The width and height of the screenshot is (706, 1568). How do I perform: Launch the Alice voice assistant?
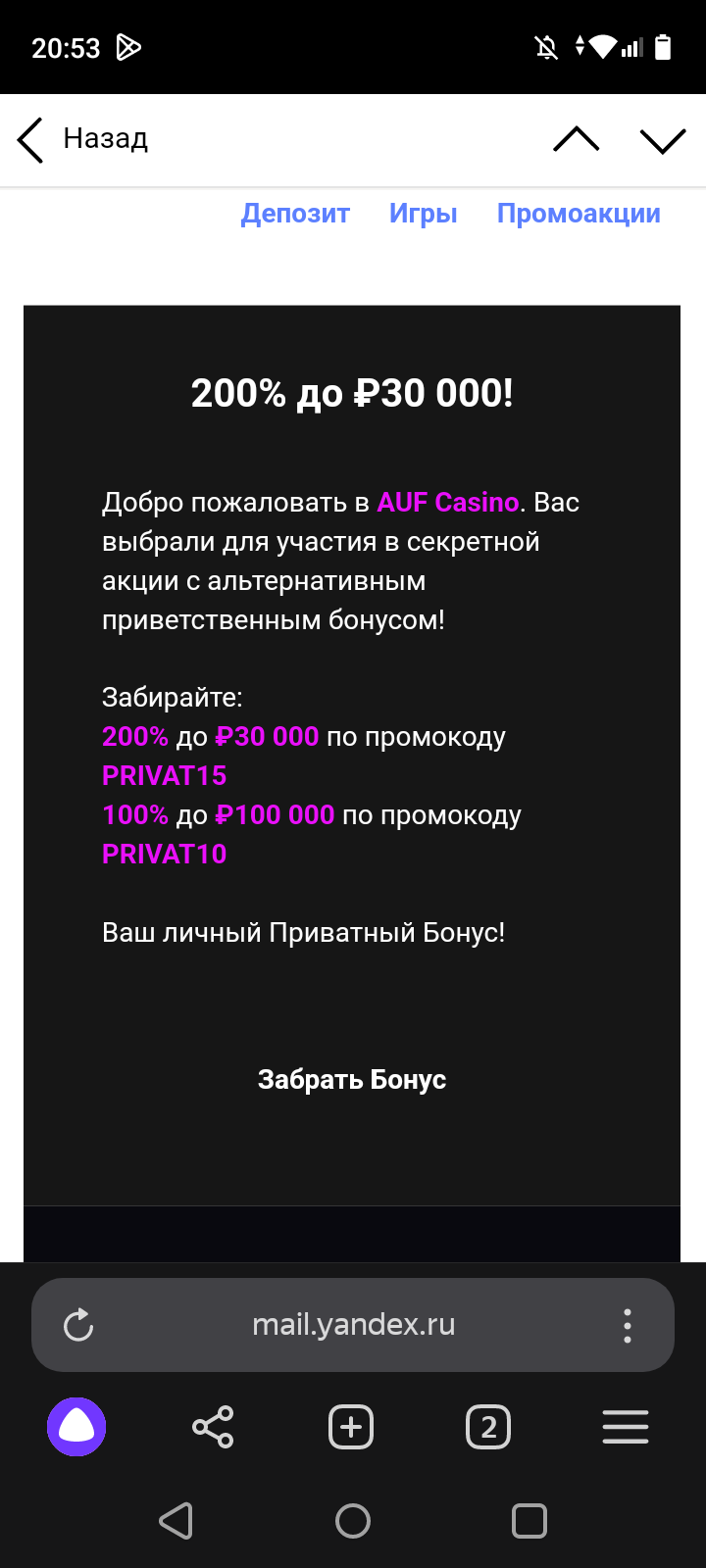pyautogui.click(x=76, y=1427)
